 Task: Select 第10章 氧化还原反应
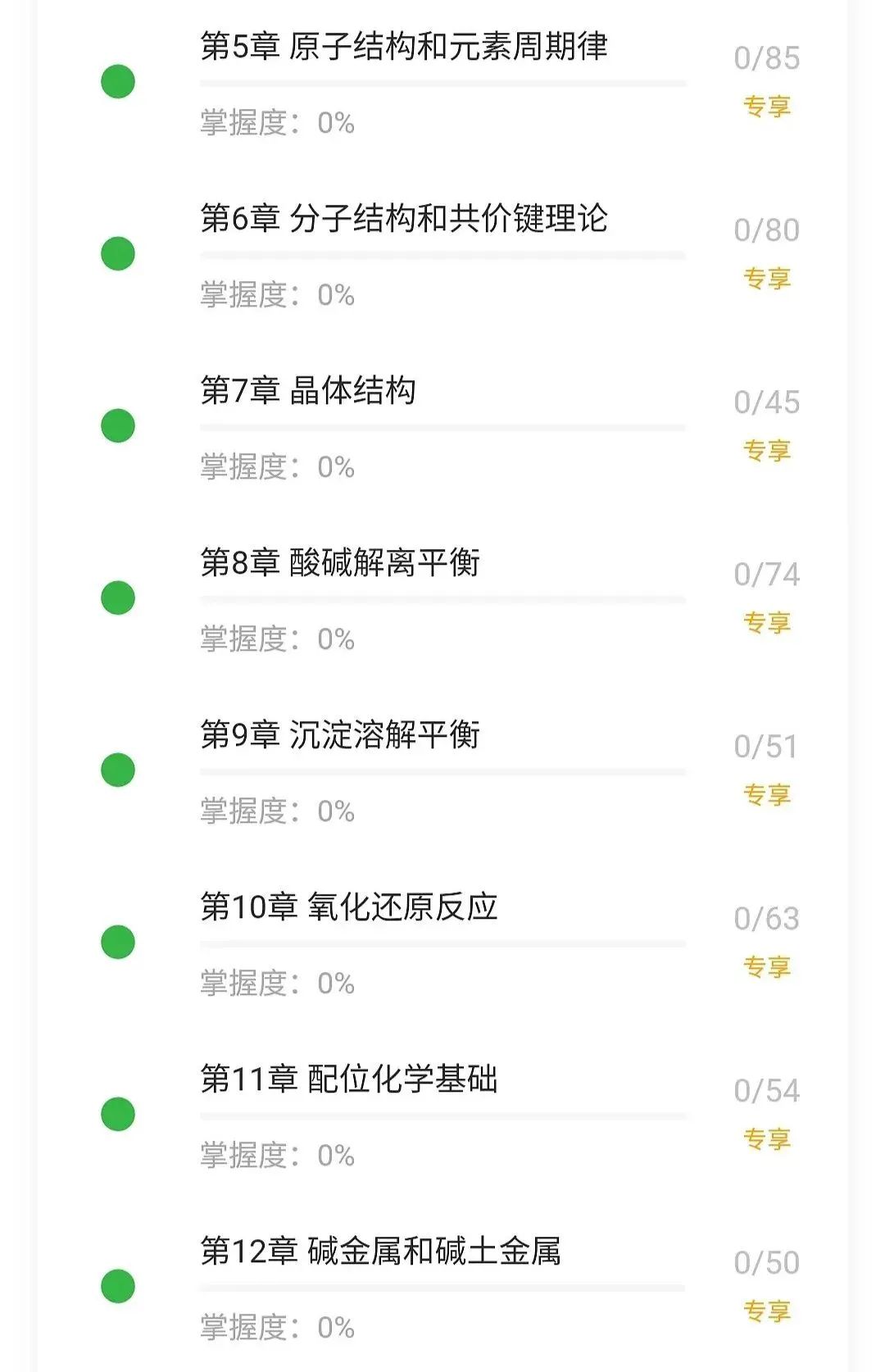tap(349, 907)
